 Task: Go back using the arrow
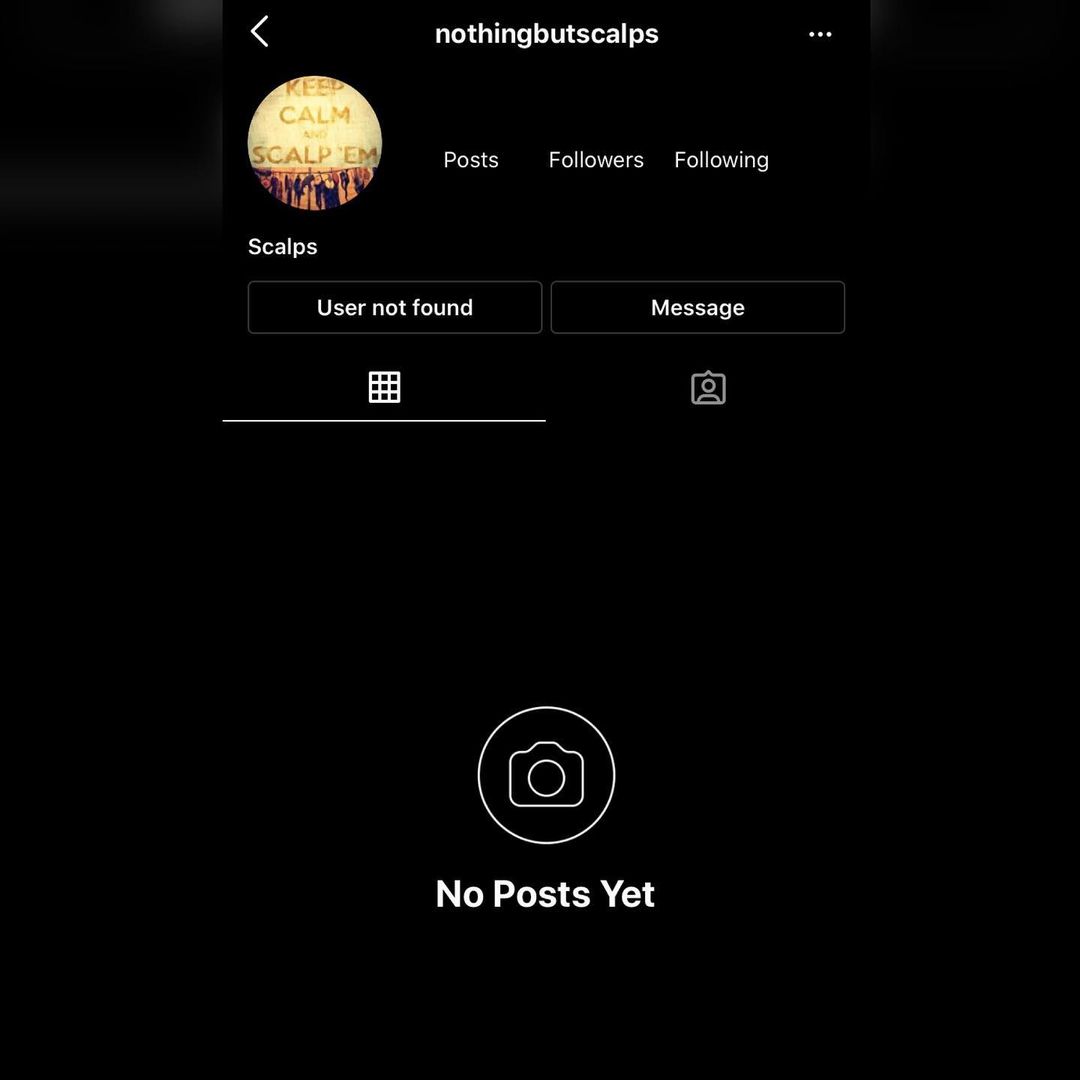point(260,32)
